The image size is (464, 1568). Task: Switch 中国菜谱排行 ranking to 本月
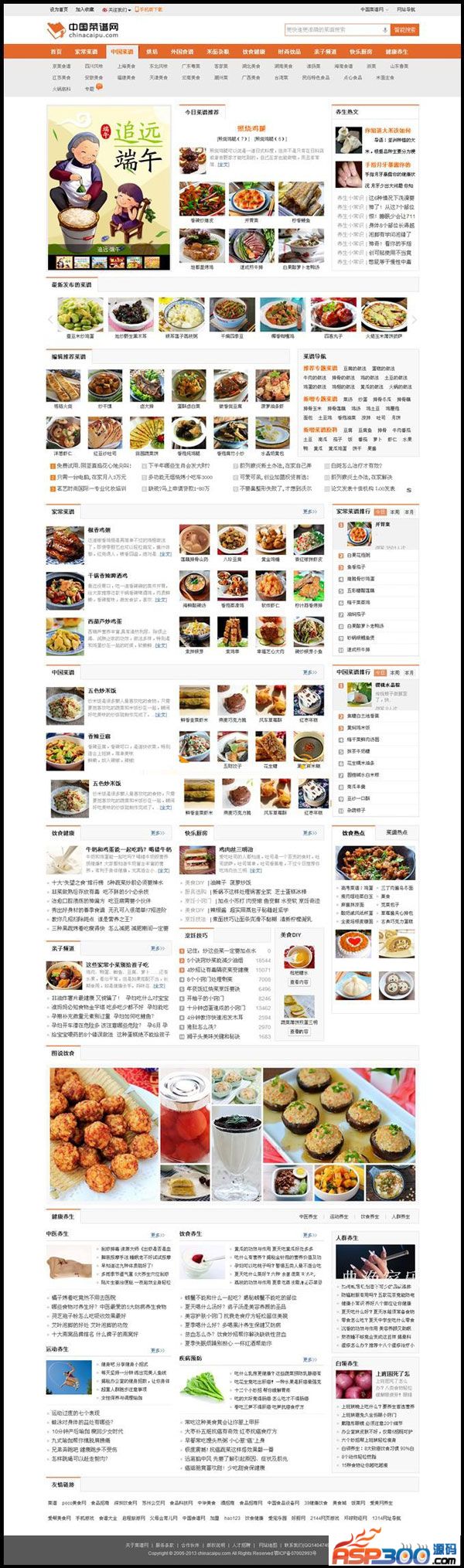click(x=409, y=672)
